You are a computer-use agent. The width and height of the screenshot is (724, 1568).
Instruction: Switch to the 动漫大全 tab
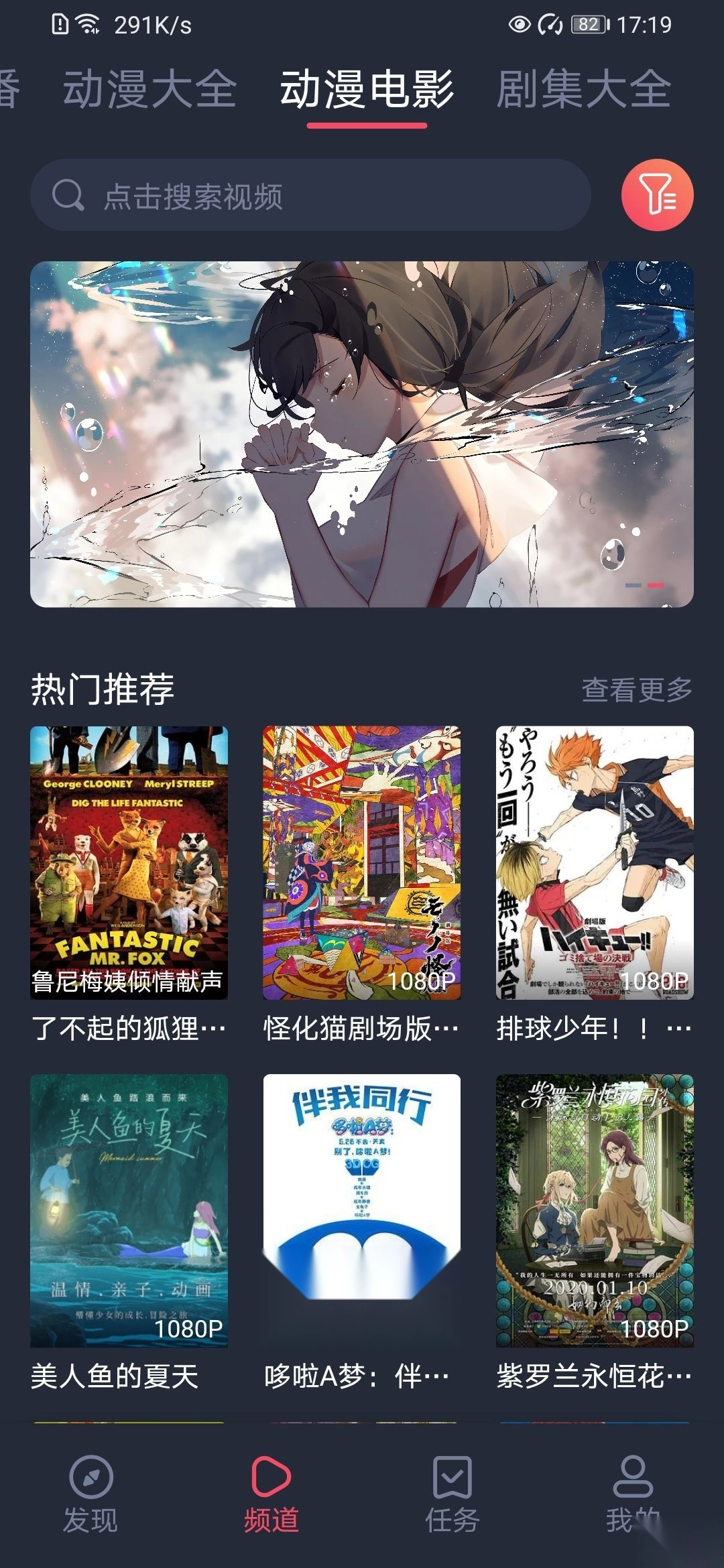(x=149, y=90)
